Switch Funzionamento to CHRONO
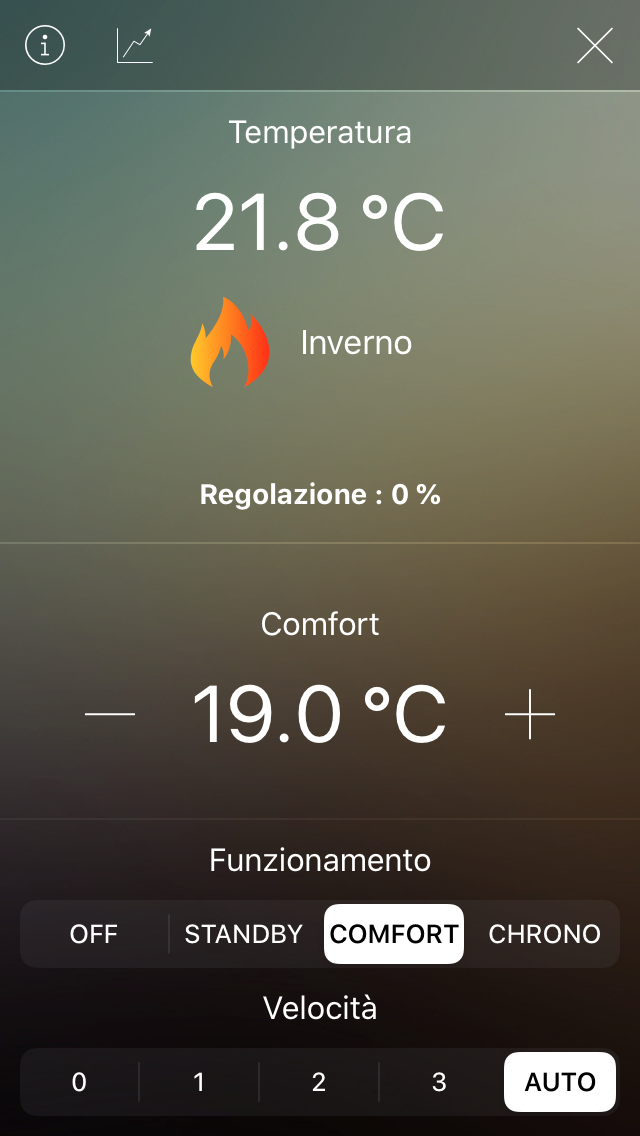Screen dimensions: 640x1136 pyautogui.click(x=544, y=934)
